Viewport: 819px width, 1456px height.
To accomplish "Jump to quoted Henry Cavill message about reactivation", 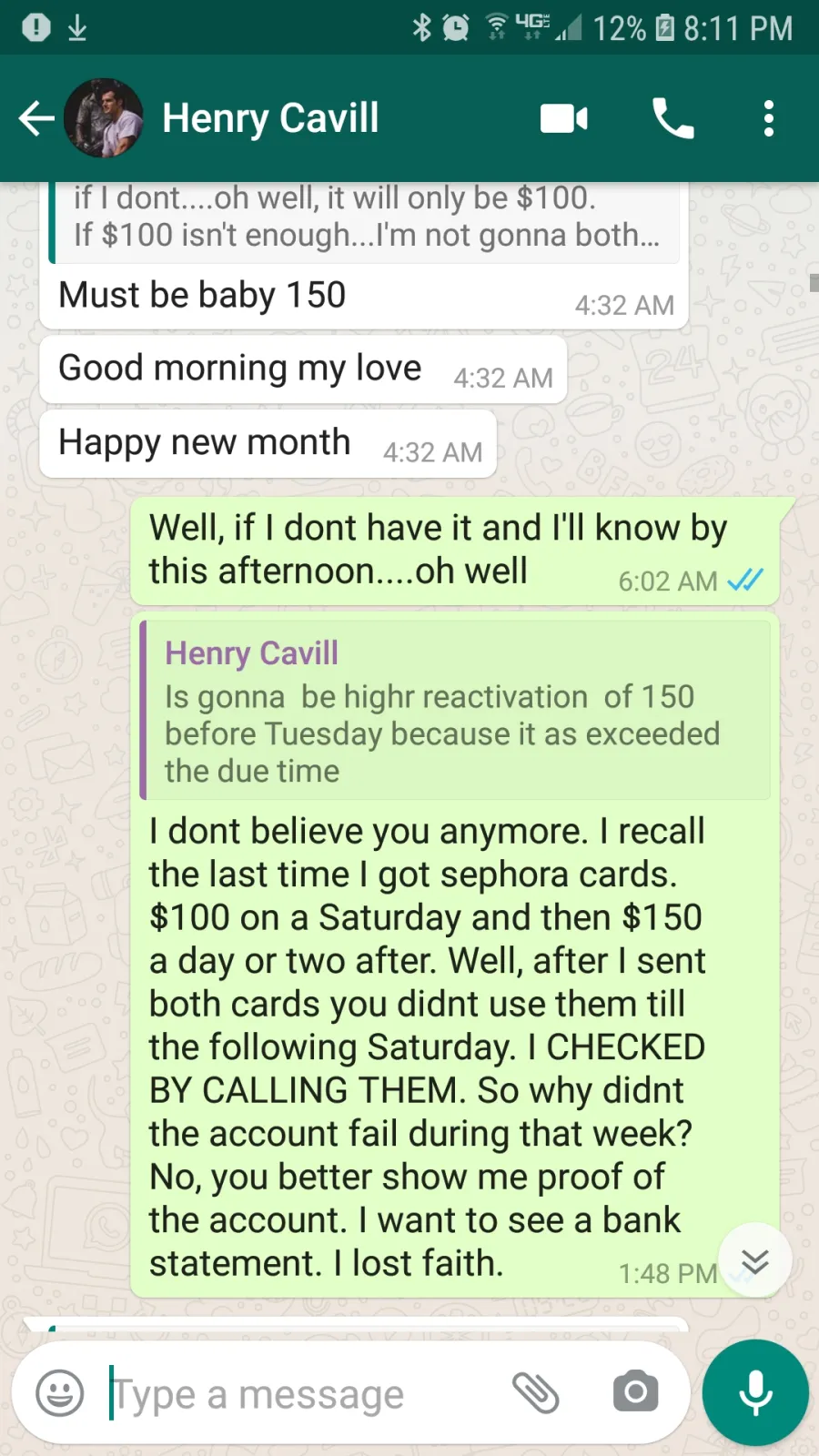I will tap(455, 711).
